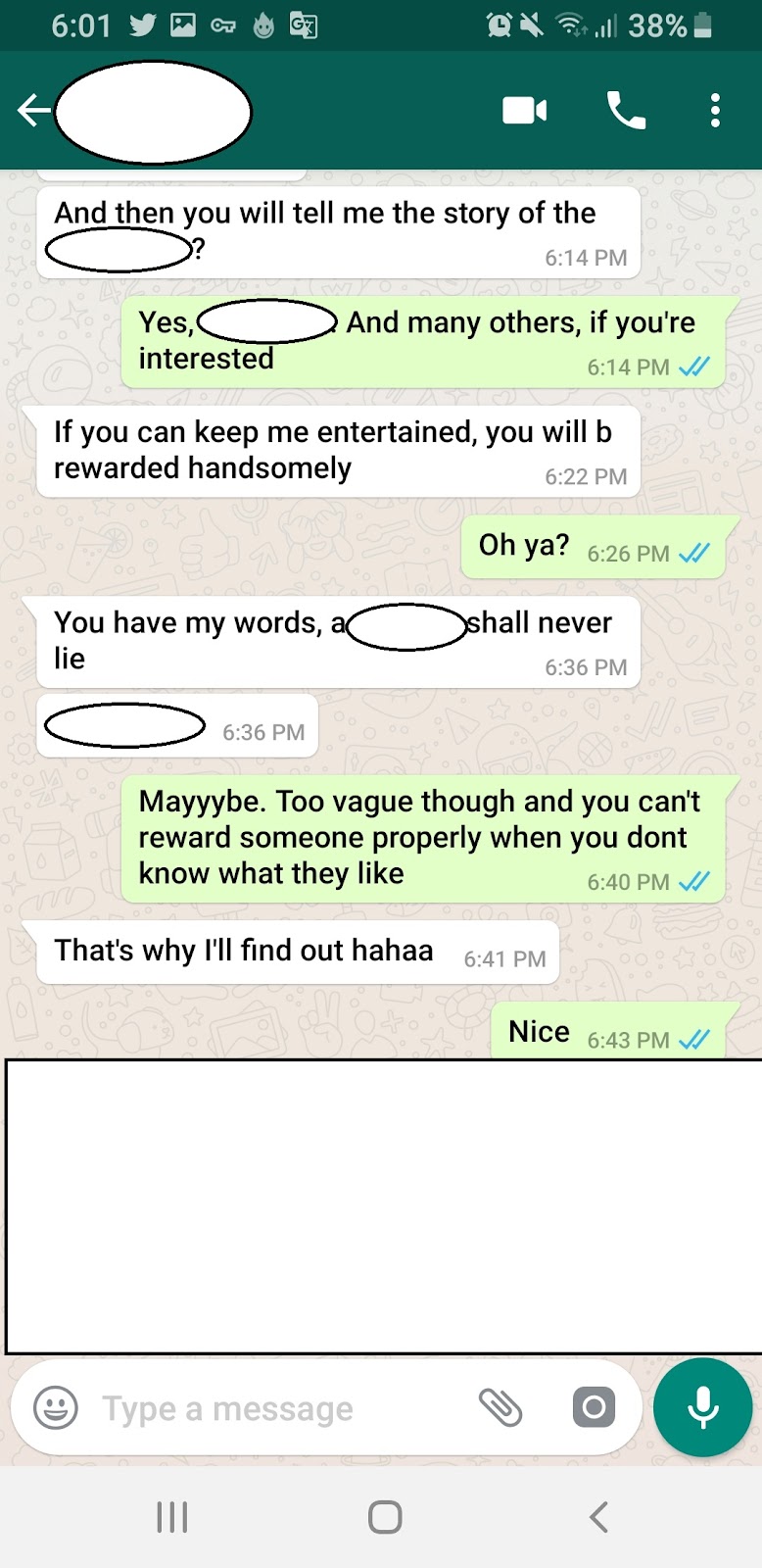The height and width of the screenshot is (1568, 762).
Task: Tap the voice message microphone button
Action: [703, 1408]
